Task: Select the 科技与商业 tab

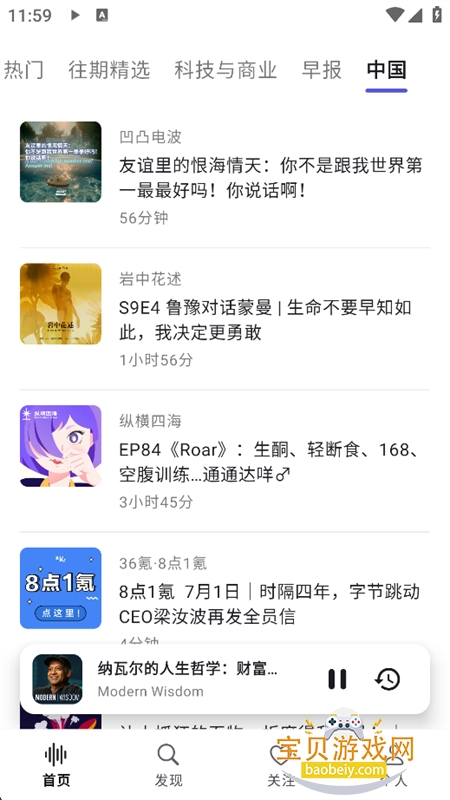Action: coord(226,70)
